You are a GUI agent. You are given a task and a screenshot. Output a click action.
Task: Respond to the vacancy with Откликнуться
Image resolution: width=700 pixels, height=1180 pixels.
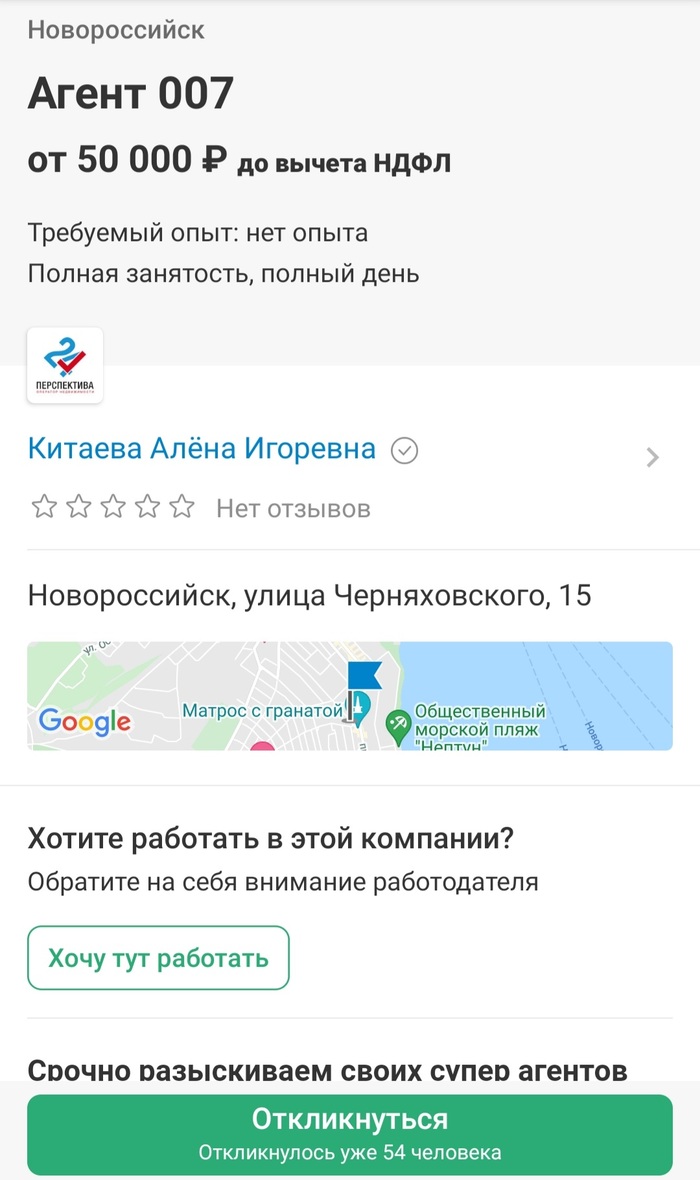pyautogui.click(x=349, y=1134)
